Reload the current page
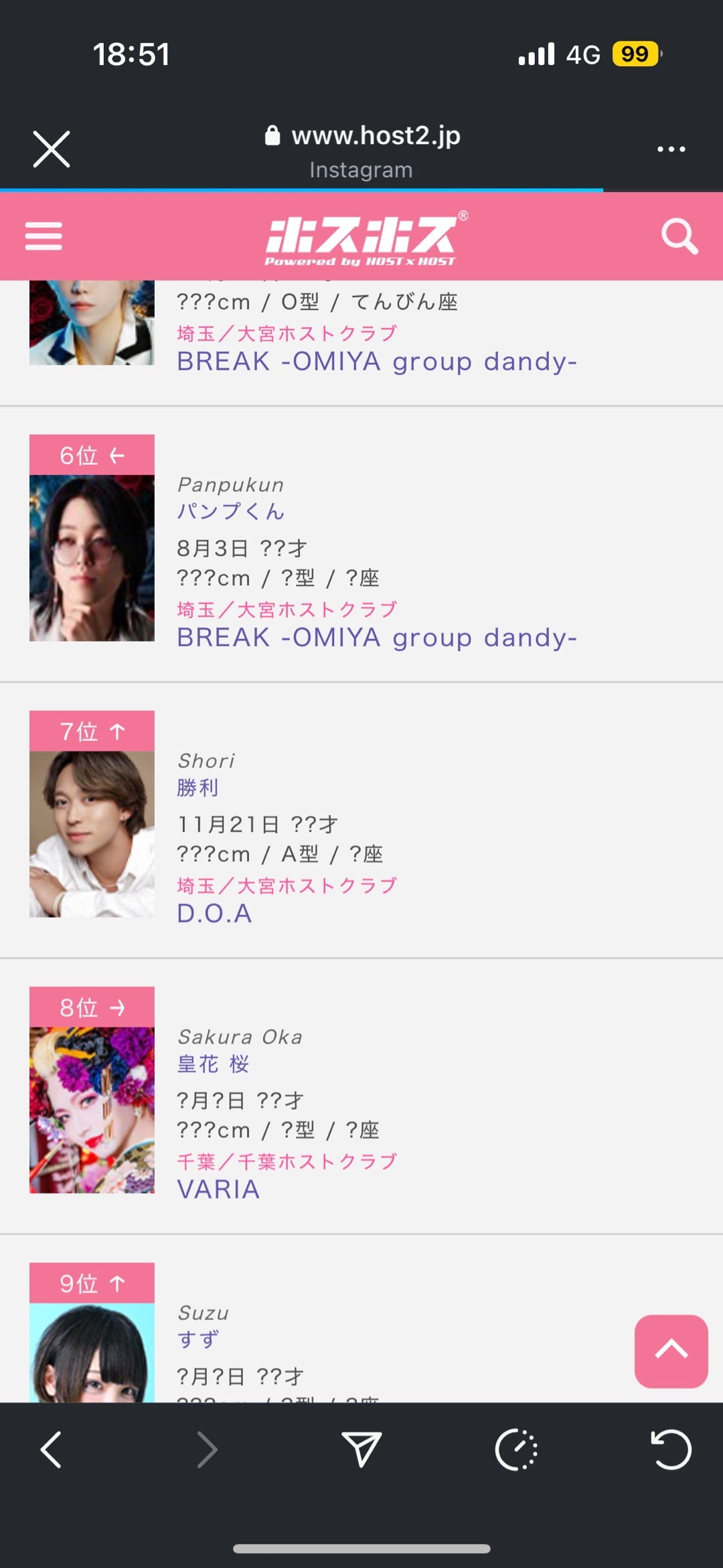723x1568 pixels. tap(671, 1450)
